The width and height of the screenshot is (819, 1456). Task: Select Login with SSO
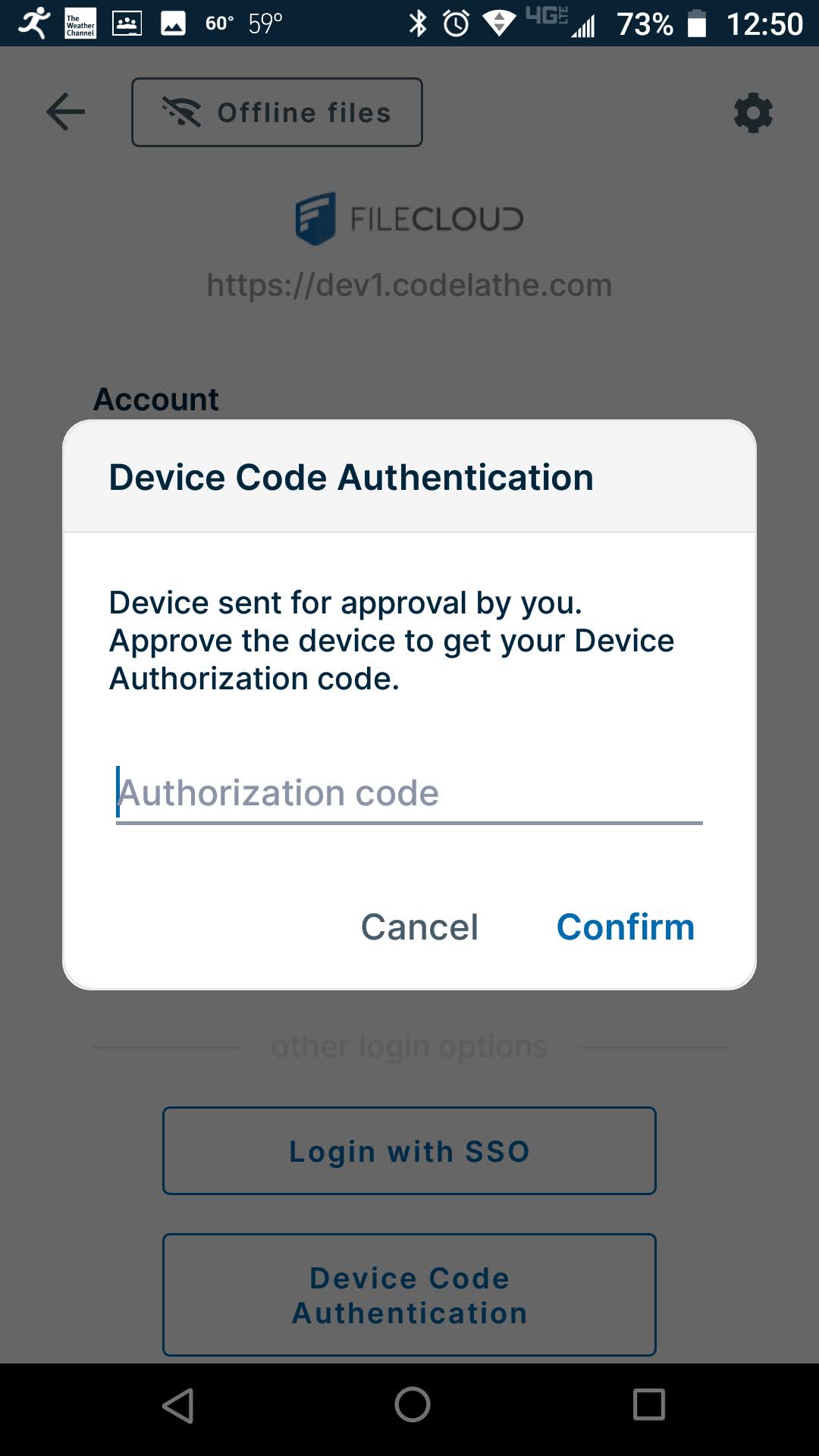(x=409, y=1151)
